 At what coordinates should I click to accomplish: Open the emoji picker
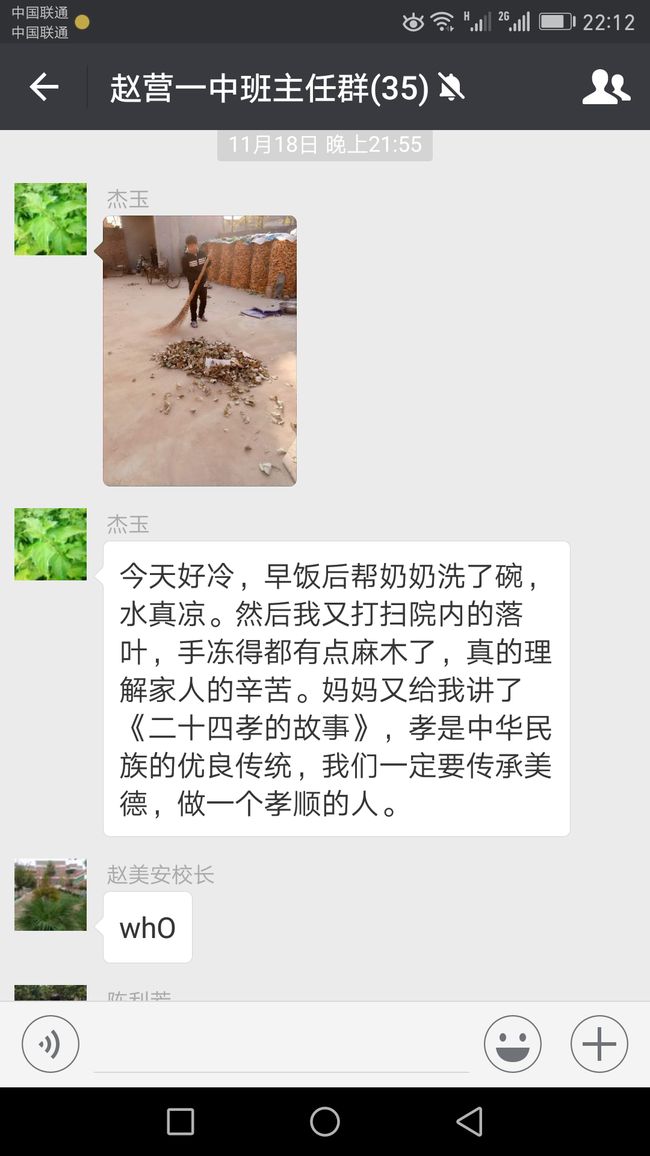(512, 1043)
